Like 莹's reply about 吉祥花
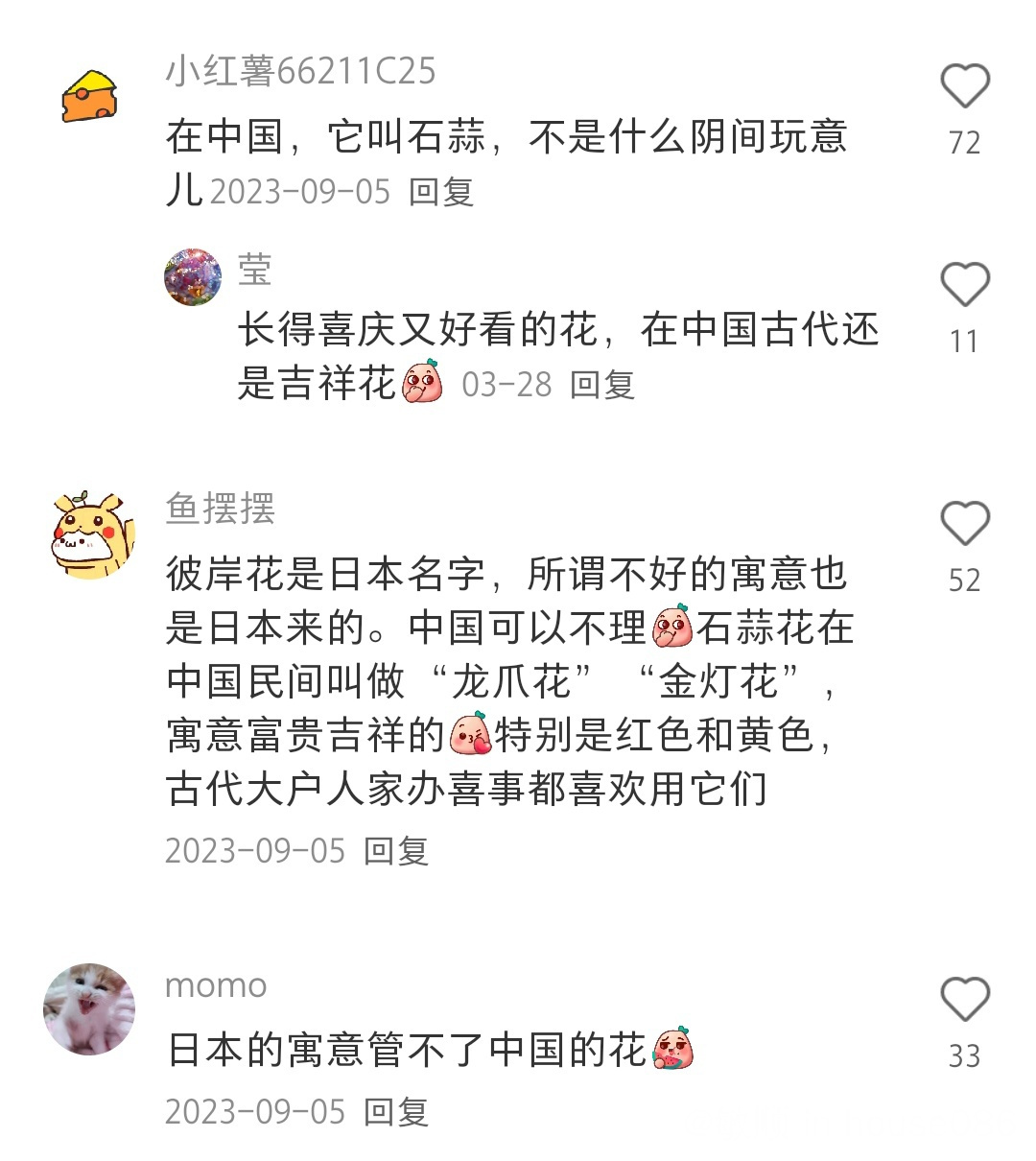 click(x=964, y=284)
